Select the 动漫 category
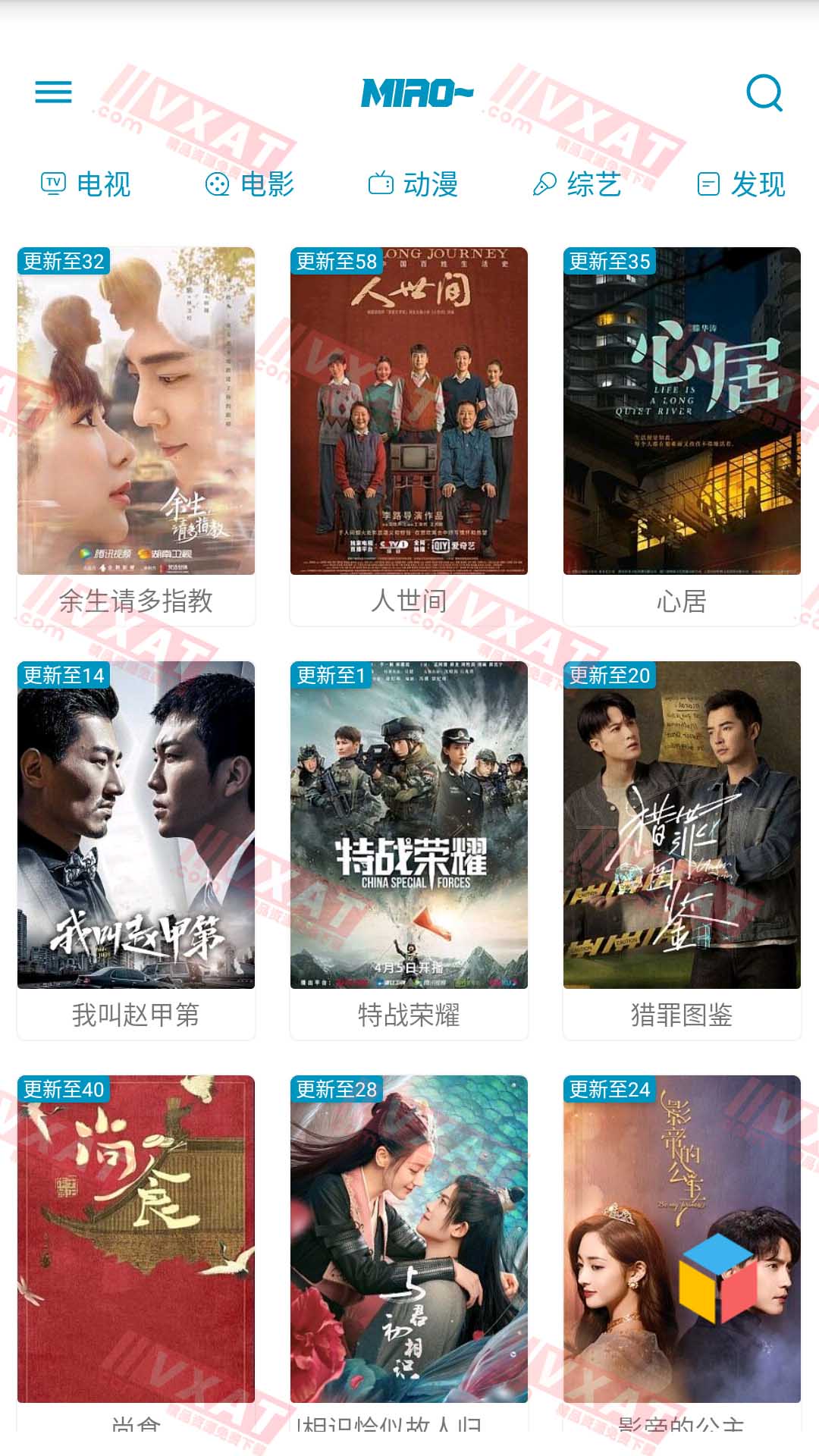The width and height of the screenshot is (819, 1456). coord(413,184)
